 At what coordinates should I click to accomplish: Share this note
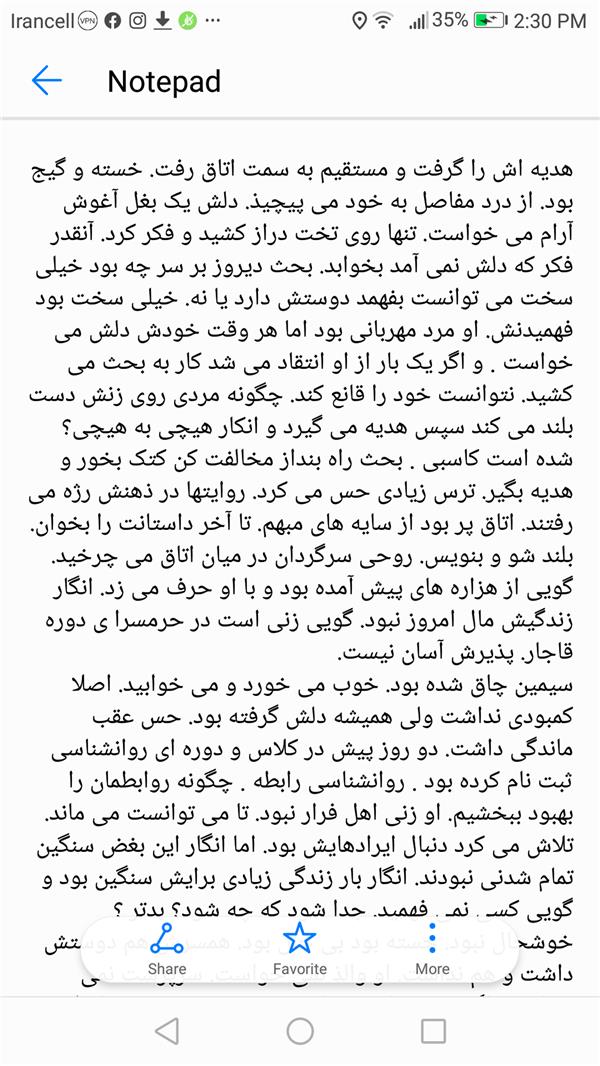167,948
